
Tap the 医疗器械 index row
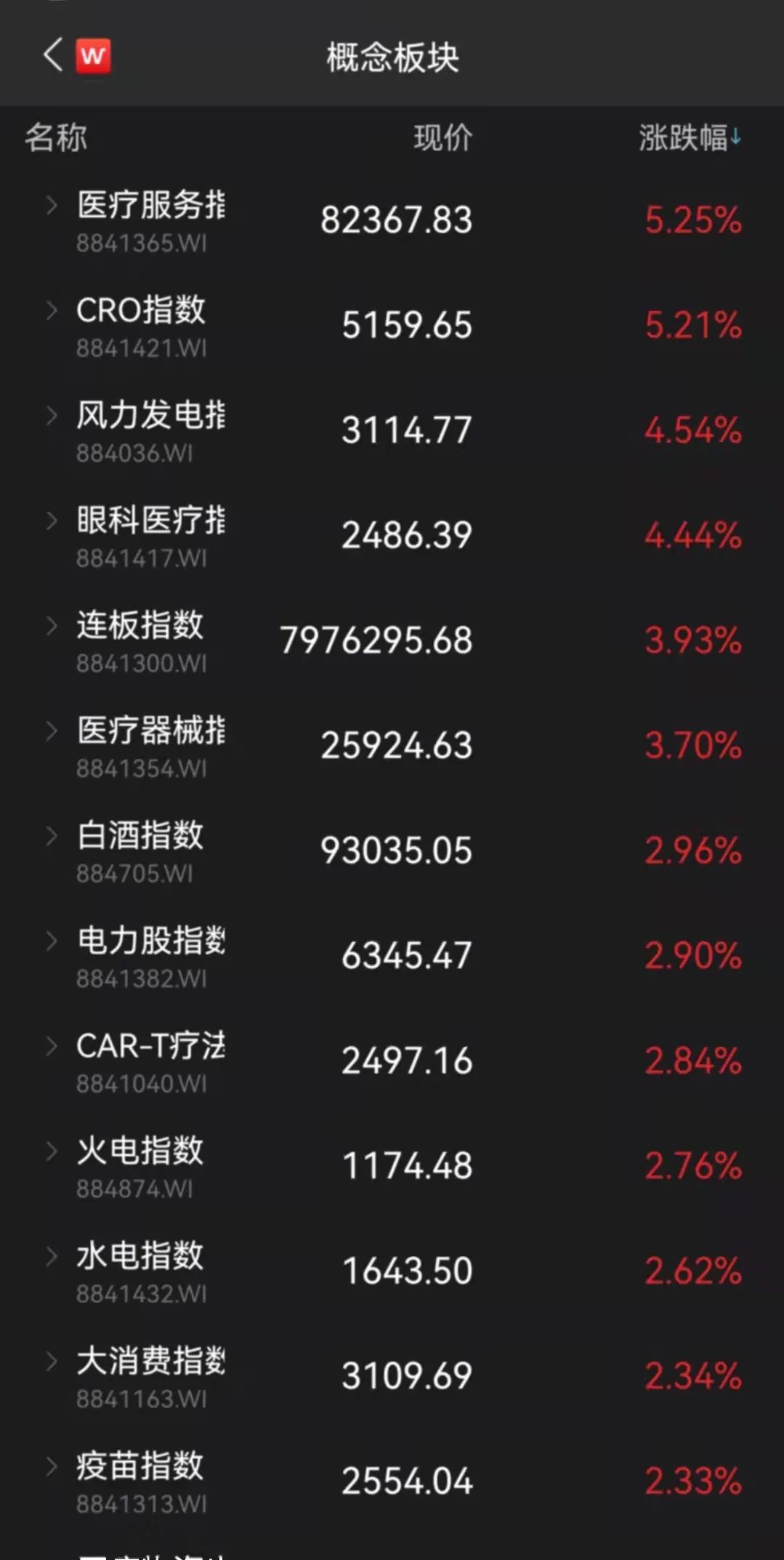392,745
